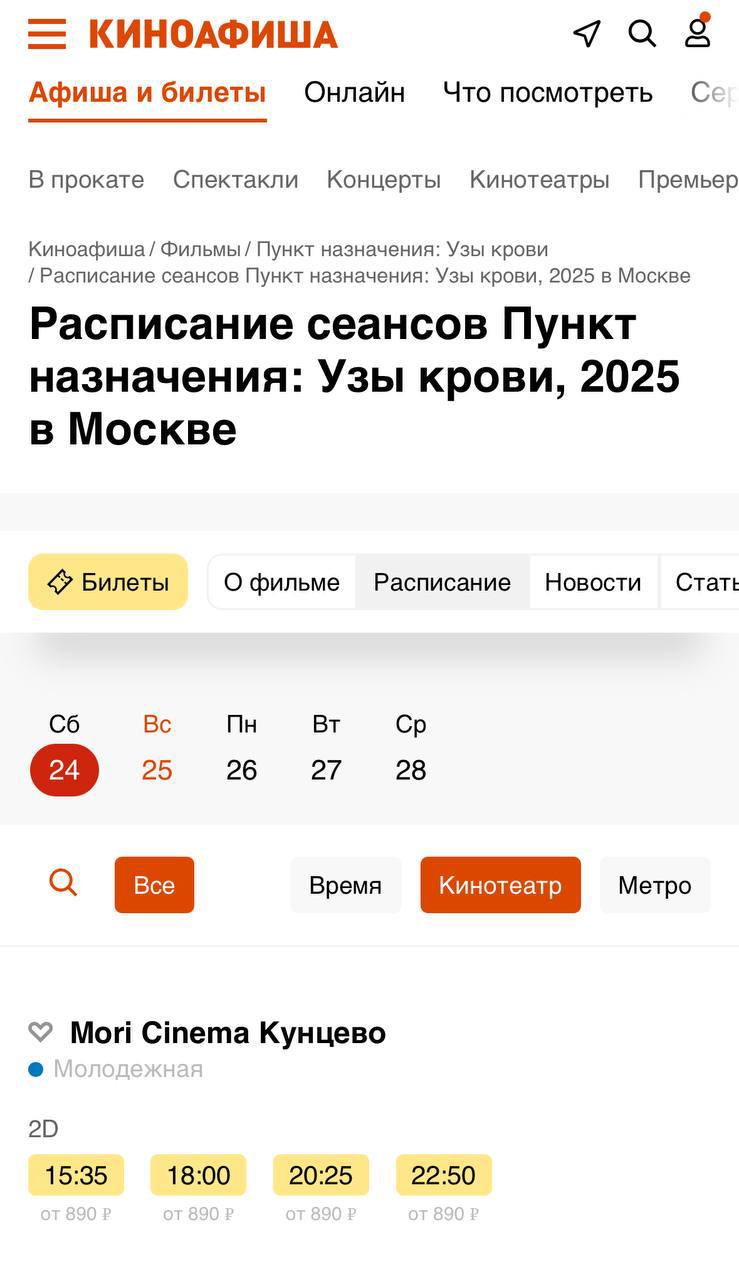This screenshot has width=739, height=1280.
Task: Switch to the Что посмотреть tab
Action: [x=548, y=93]
